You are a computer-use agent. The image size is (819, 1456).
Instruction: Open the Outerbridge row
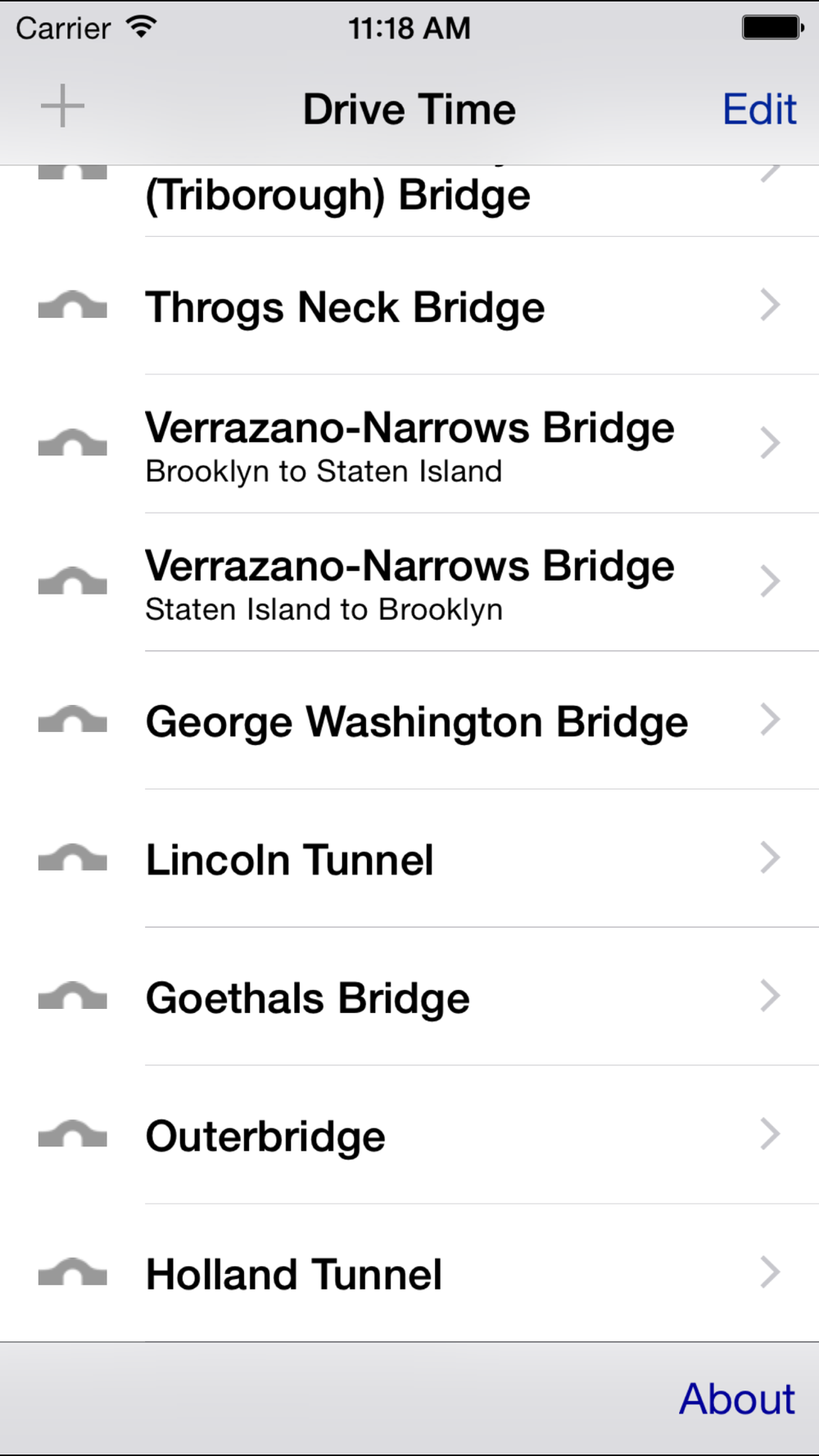pos(409,1135)
